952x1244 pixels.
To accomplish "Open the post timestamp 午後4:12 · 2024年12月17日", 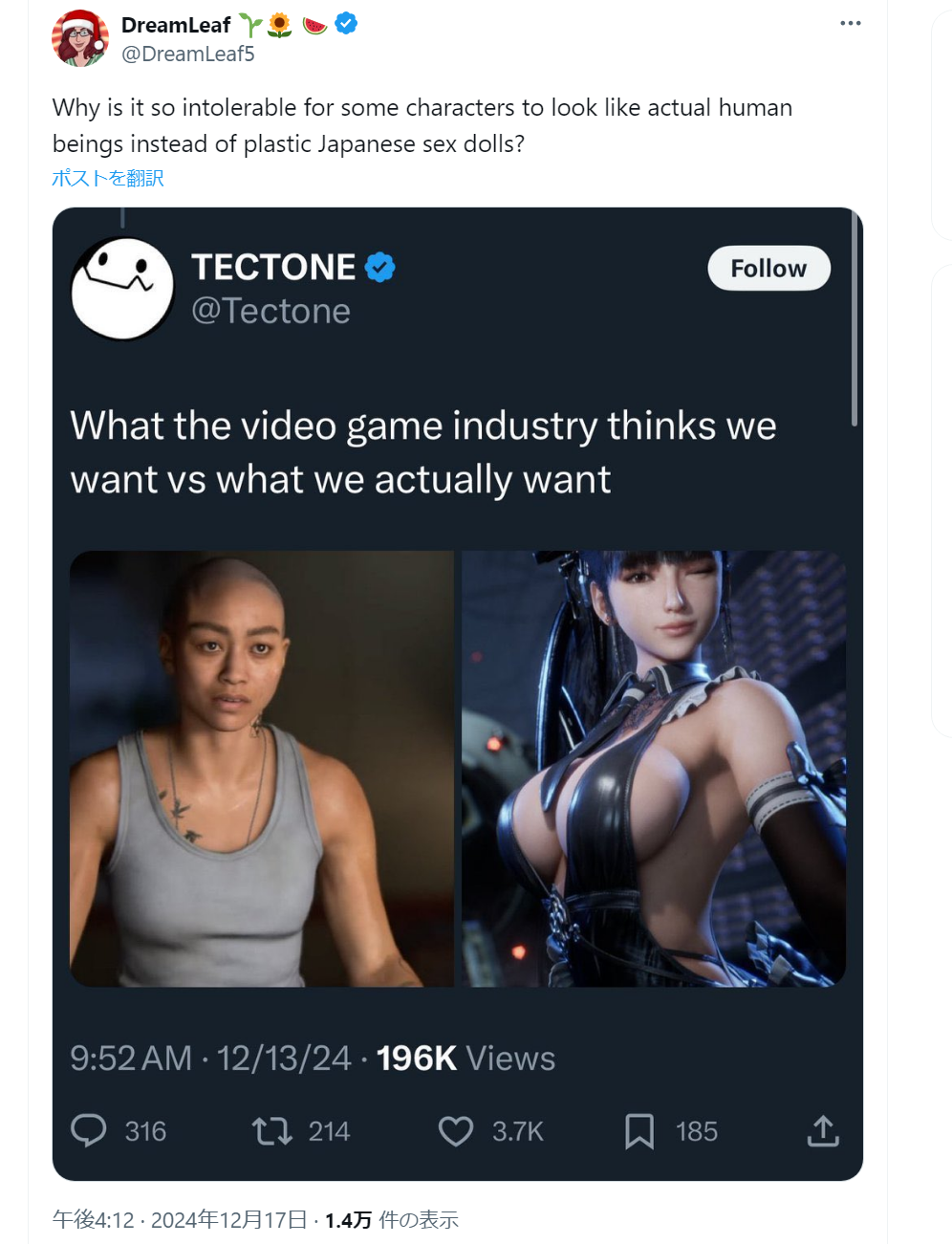I will click(x=180, y=1220).
